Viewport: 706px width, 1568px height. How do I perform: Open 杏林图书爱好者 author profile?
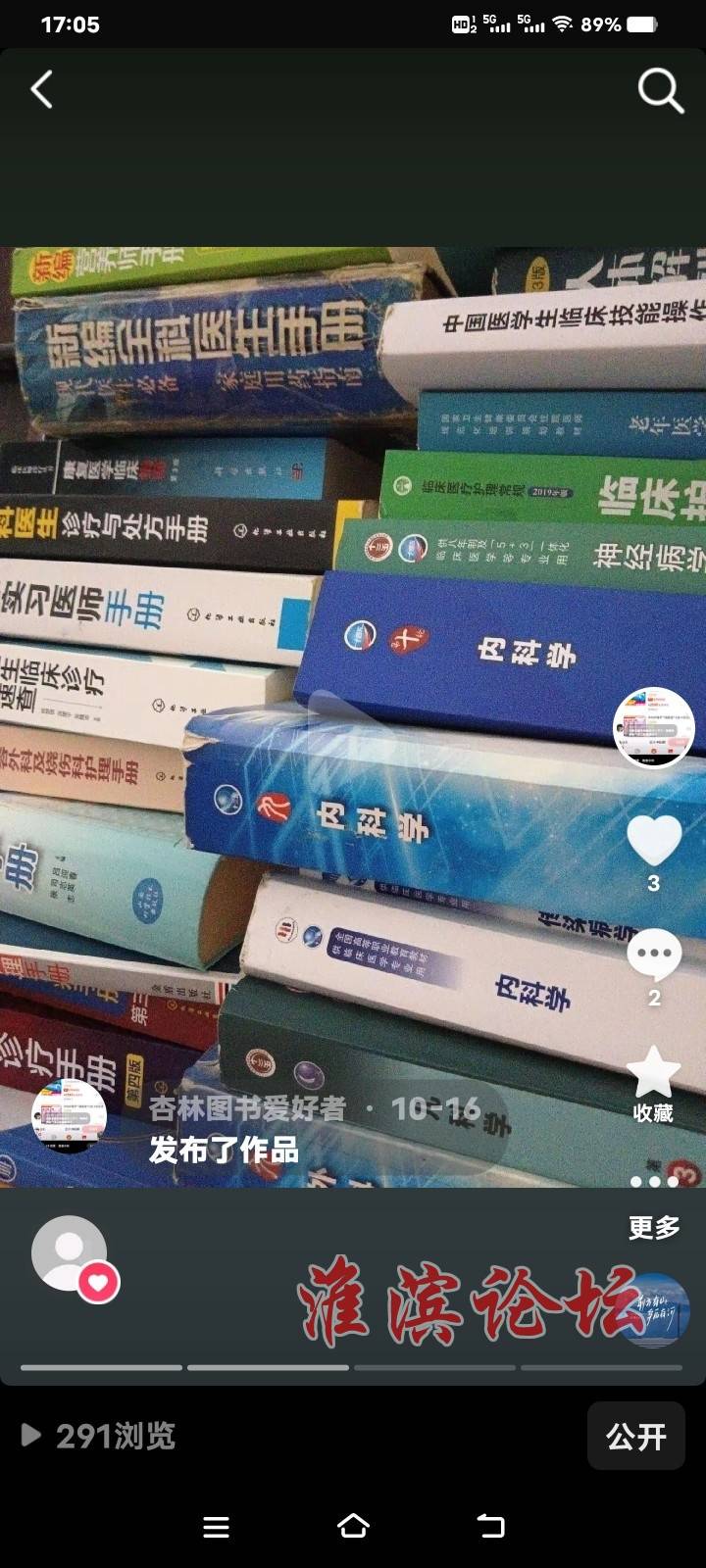click(247, 1108)
